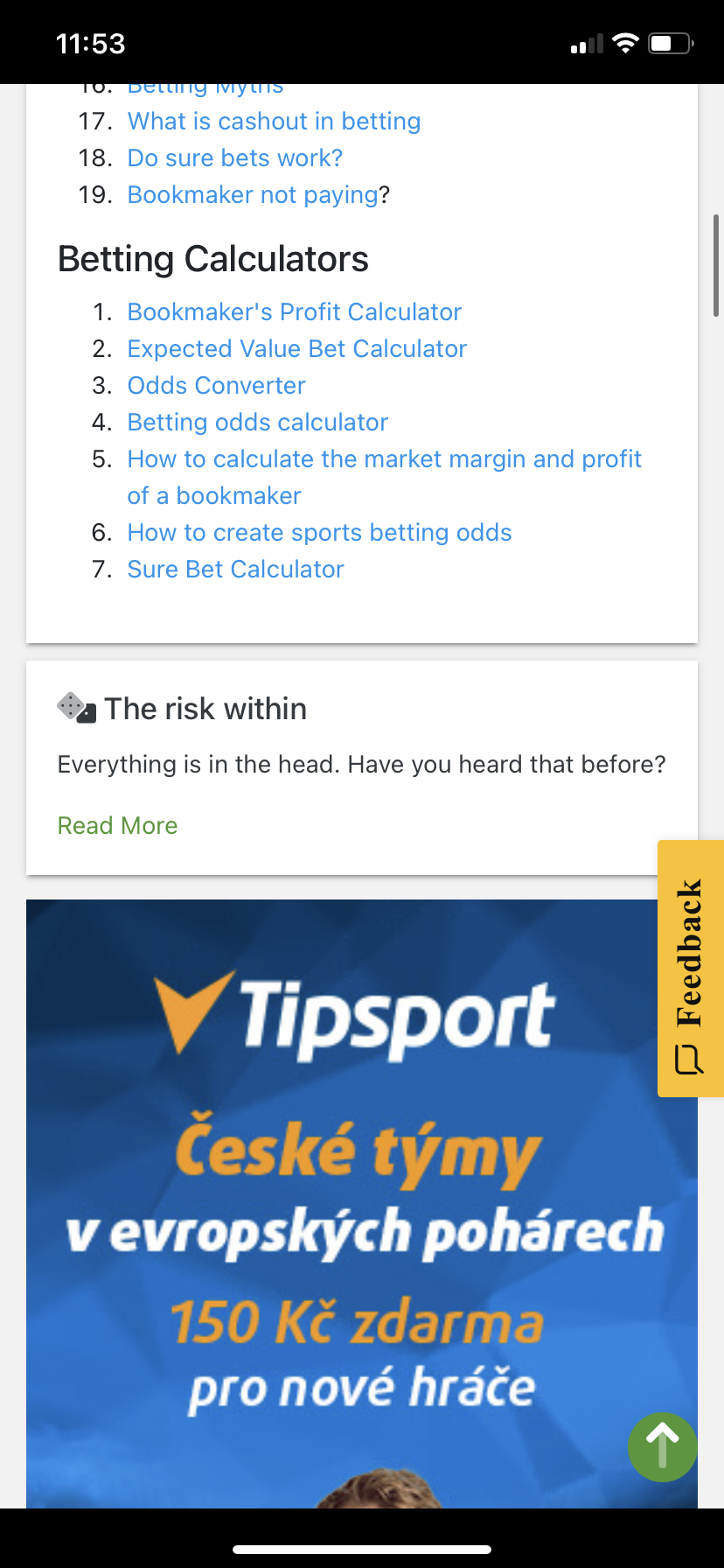The width and height of the screenshot is (724, 1568).
Task: Open the Odds Converter link
Action: (216, 386)
